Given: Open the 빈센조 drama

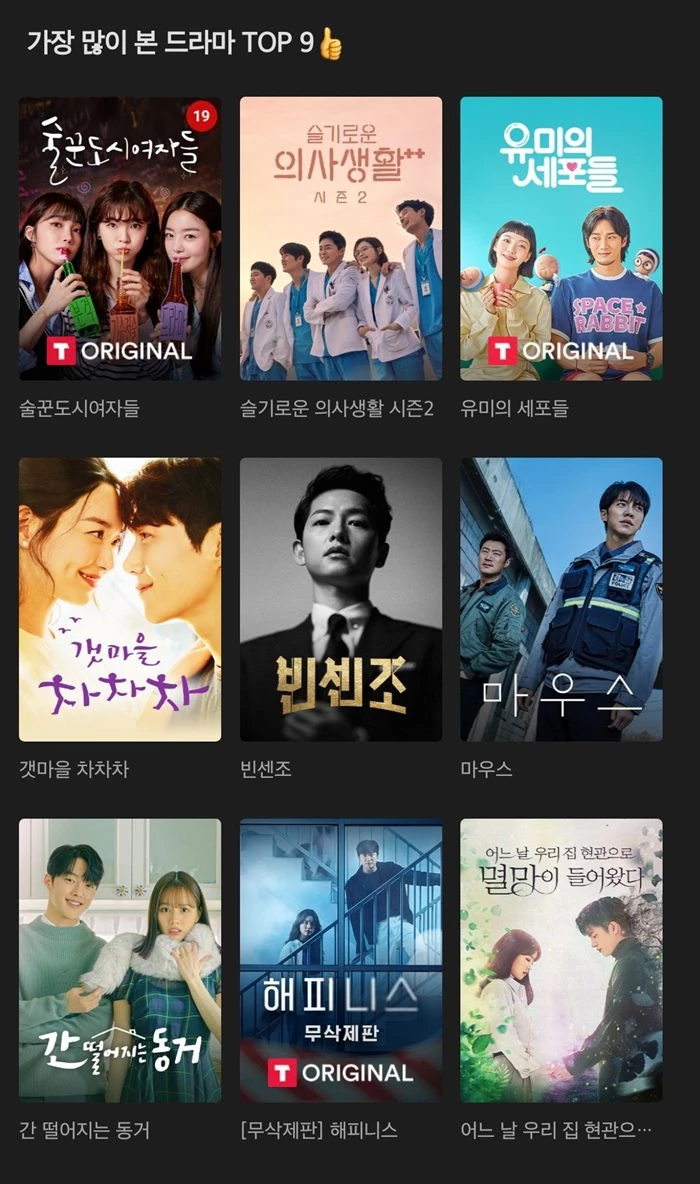Looking at the screenshot, I should click(x=341, y=599).
